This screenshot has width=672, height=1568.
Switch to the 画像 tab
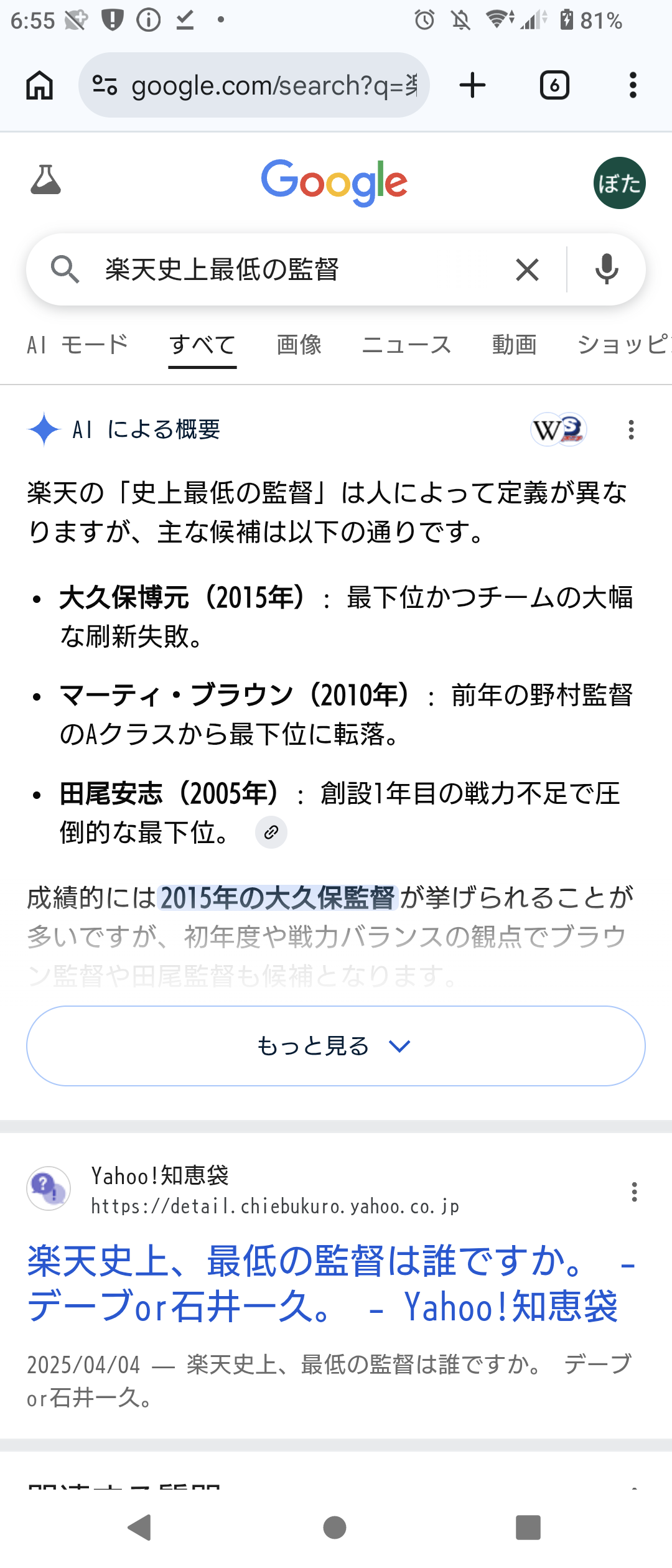coord(299,344)
